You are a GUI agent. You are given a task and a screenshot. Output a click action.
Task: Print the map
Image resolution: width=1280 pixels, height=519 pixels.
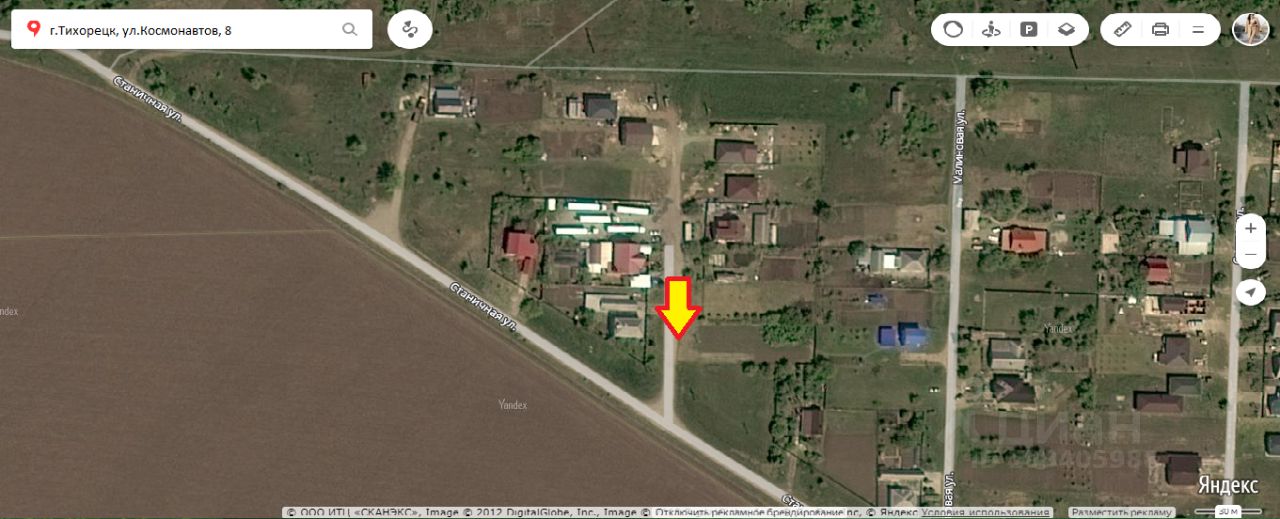coord(1160,30)
